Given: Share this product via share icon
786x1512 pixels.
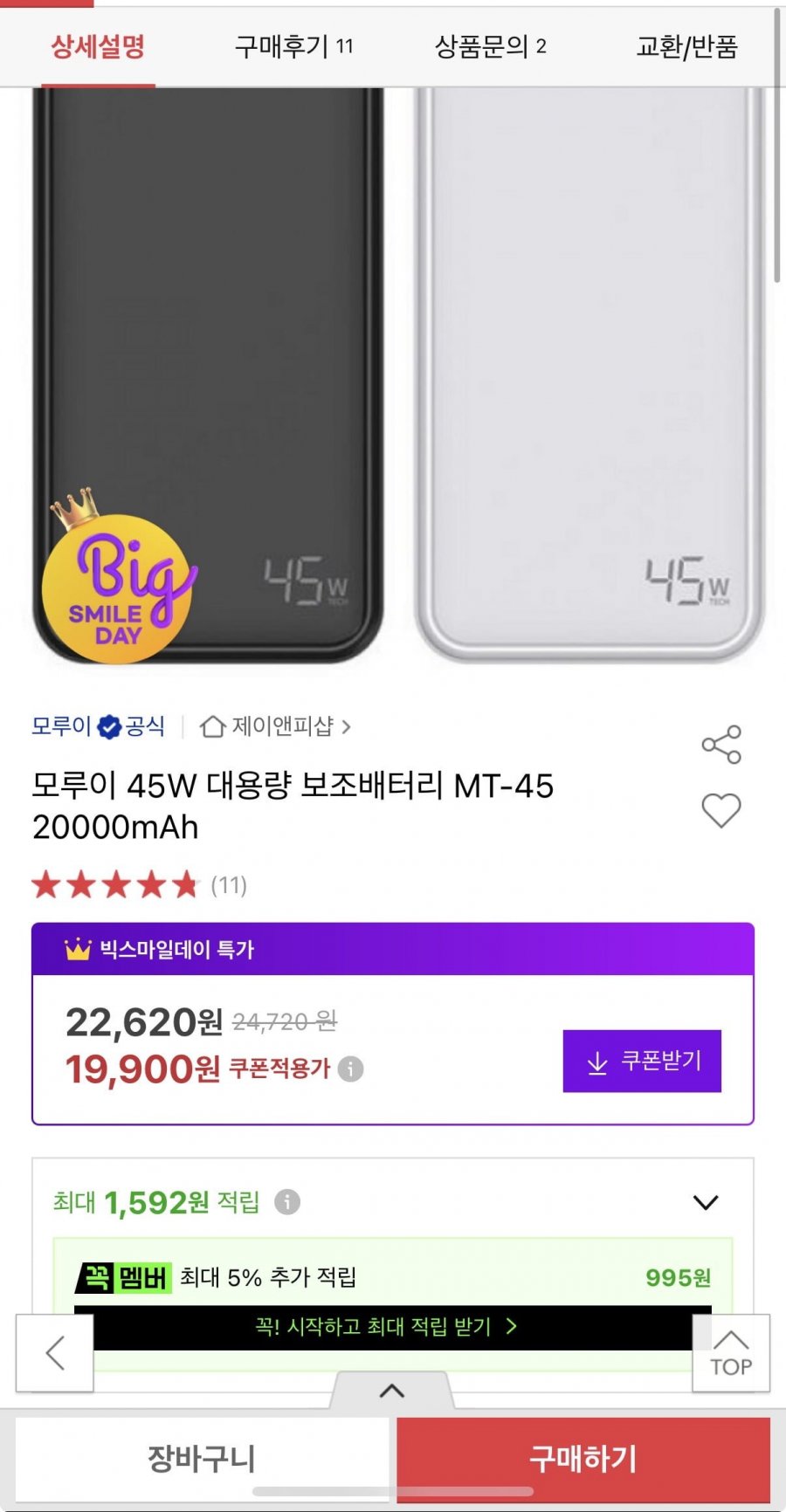Looking at the screenshot, I should pyautogui.click(x=721, y=745).
